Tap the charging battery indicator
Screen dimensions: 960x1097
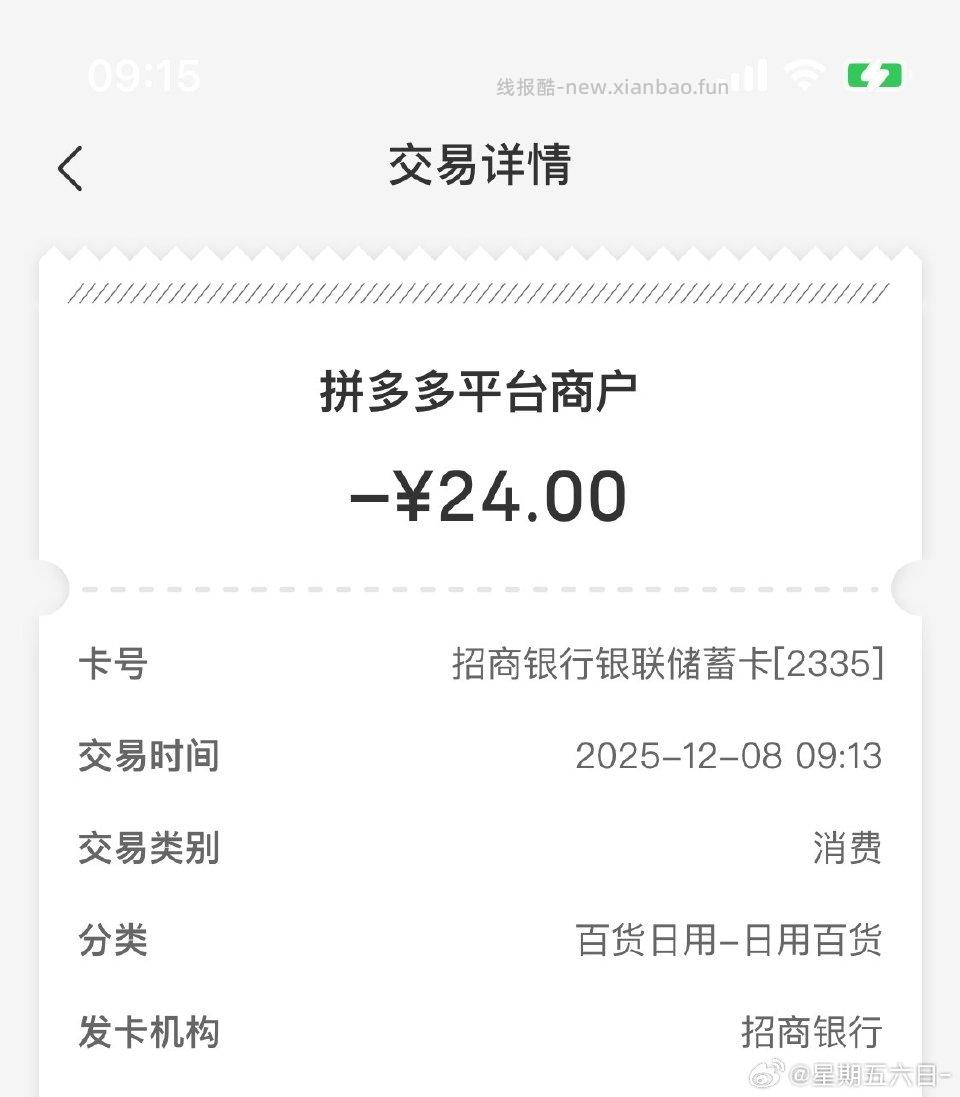877,74
